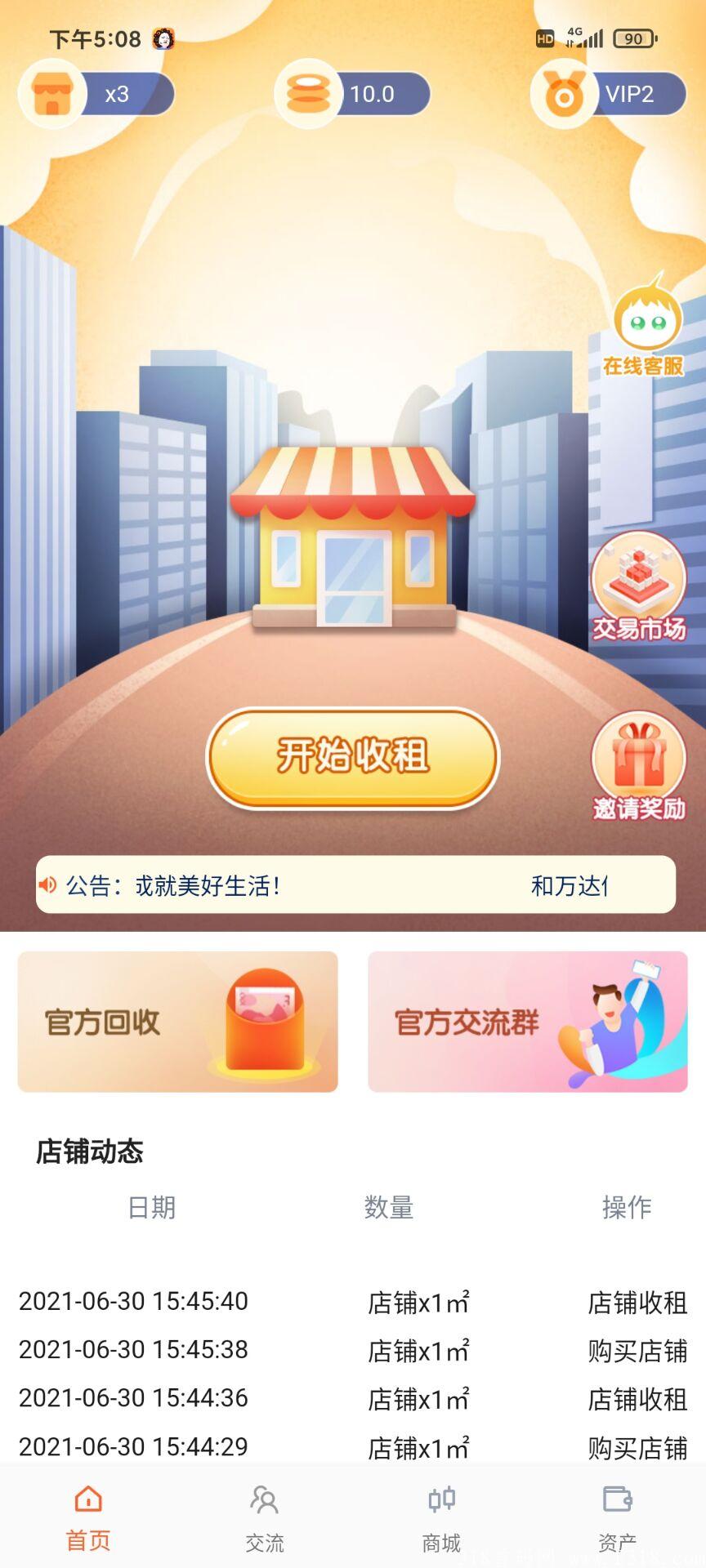The height and width of the screenshot is (1568, 706).
Task: Tap the avatar in the status bar
Action: [162, 38]
